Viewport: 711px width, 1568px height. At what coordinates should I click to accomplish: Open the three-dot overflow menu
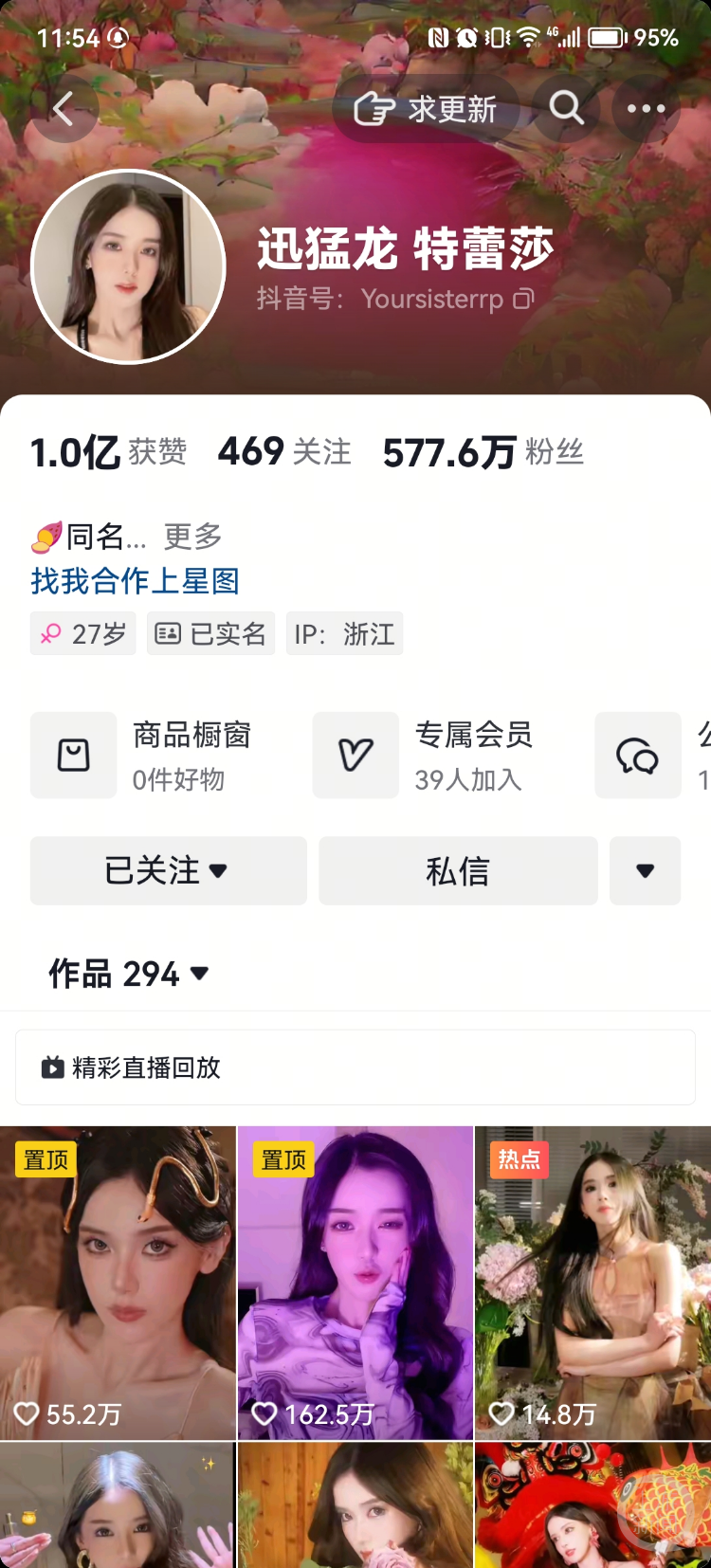click(x=646, y=109)
